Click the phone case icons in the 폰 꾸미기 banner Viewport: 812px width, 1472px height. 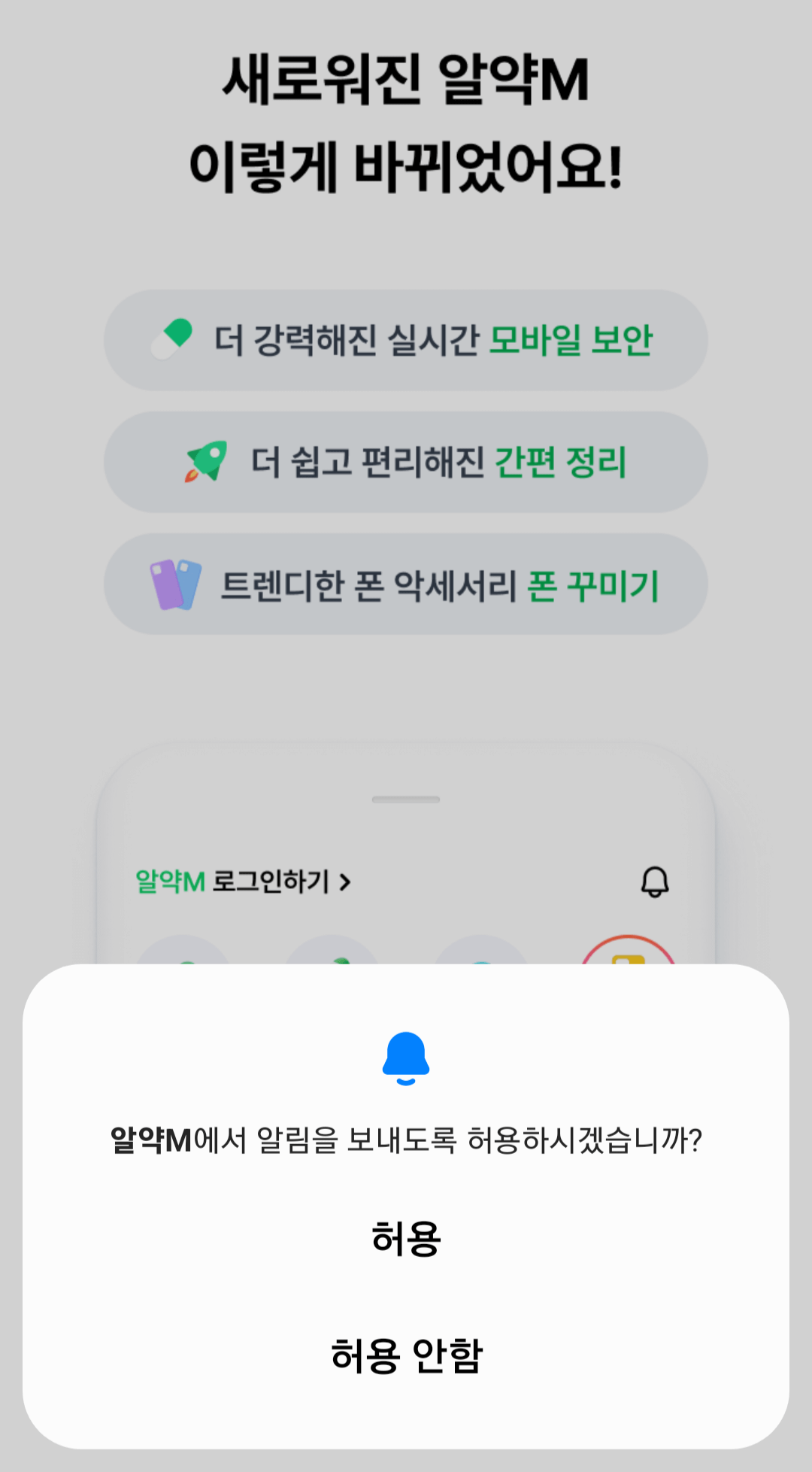pyautogui.click(x=175, y=584)
